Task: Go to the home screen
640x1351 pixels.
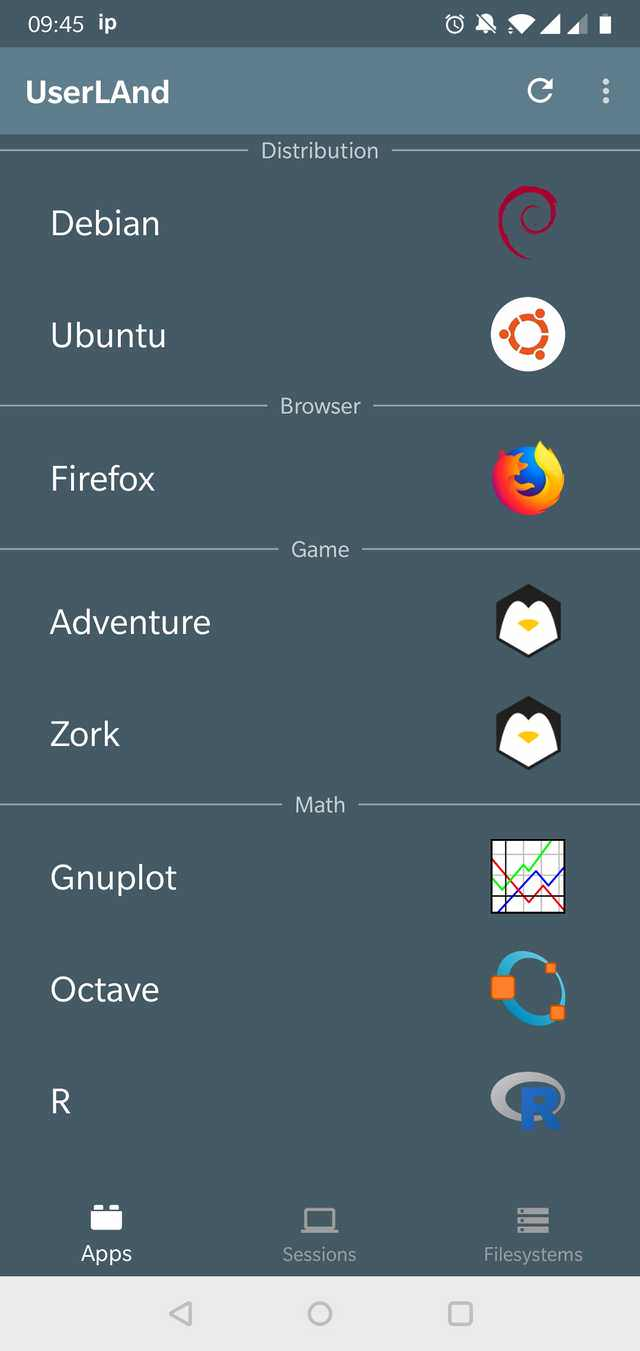Action: tap(320, 1313)
